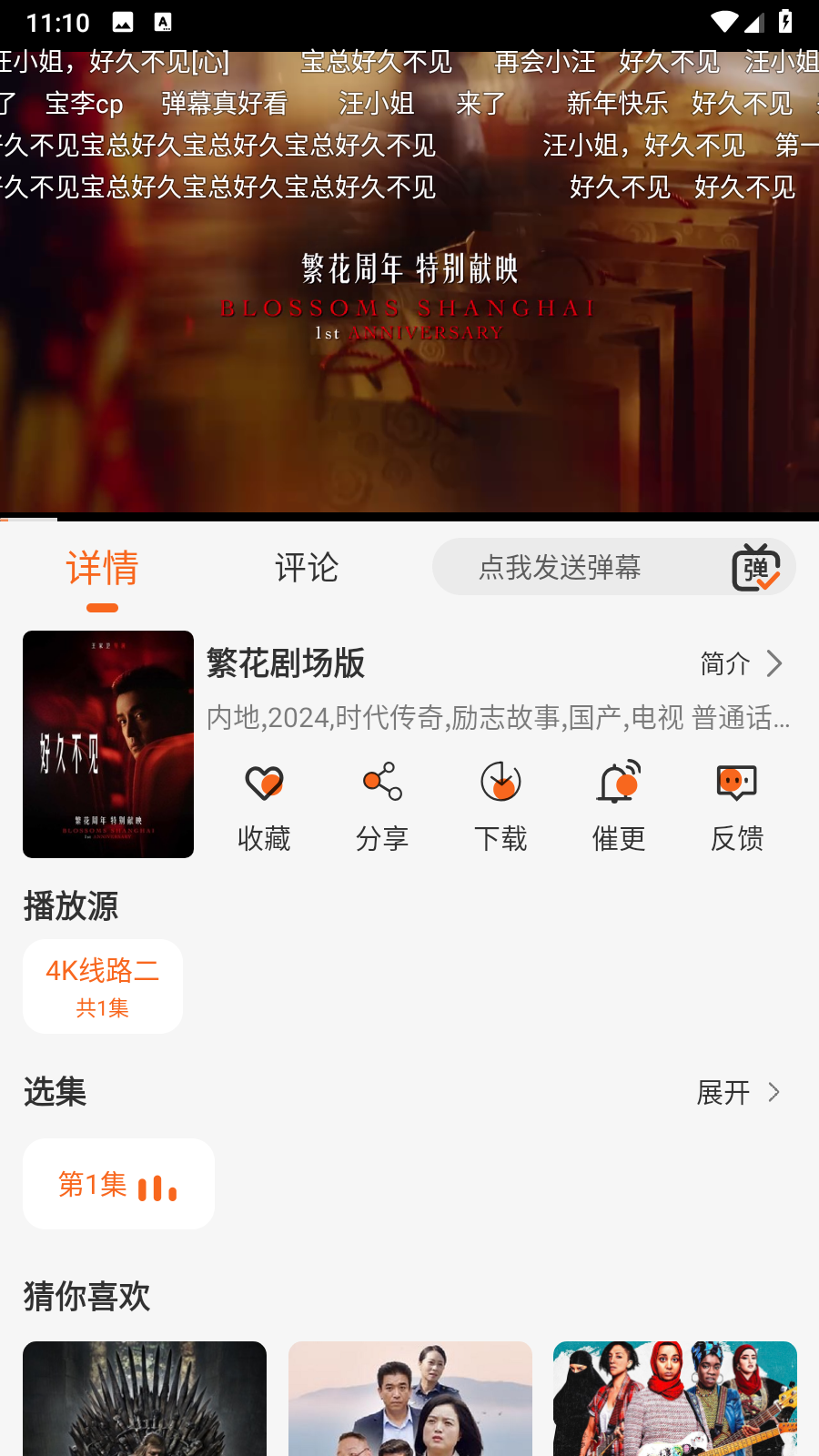This screenshot has height=1456, width=819.
Task: Tap 催更 to request updates
Action: [x=619, y=806]
